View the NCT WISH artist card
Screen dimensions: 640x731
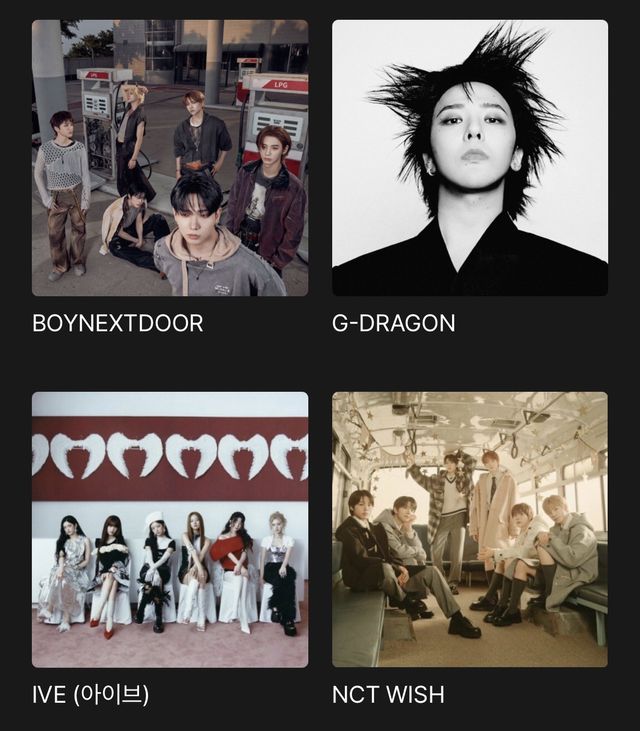pos(470,529)
